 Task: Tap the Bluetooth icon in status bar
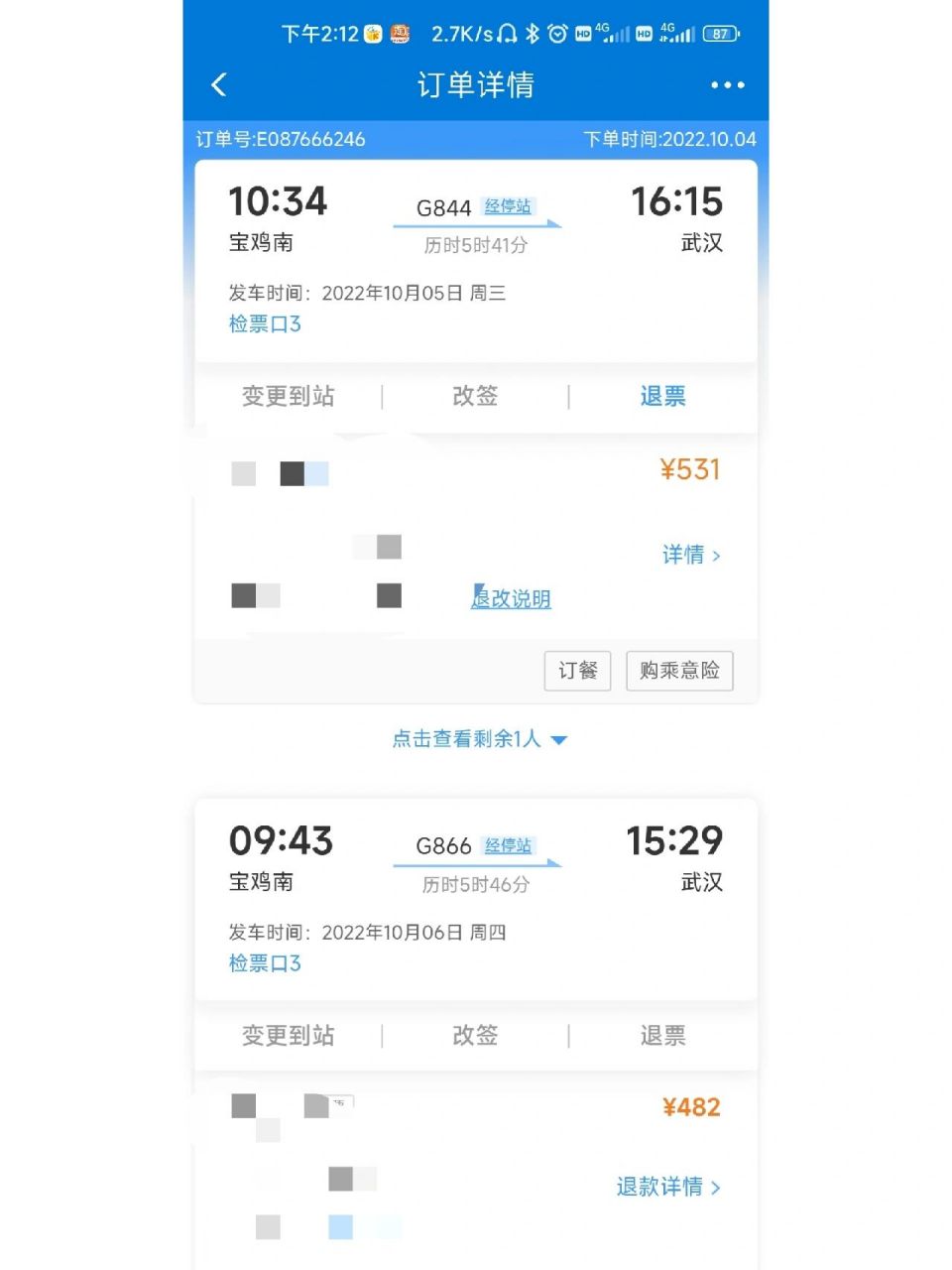(533, 33)
